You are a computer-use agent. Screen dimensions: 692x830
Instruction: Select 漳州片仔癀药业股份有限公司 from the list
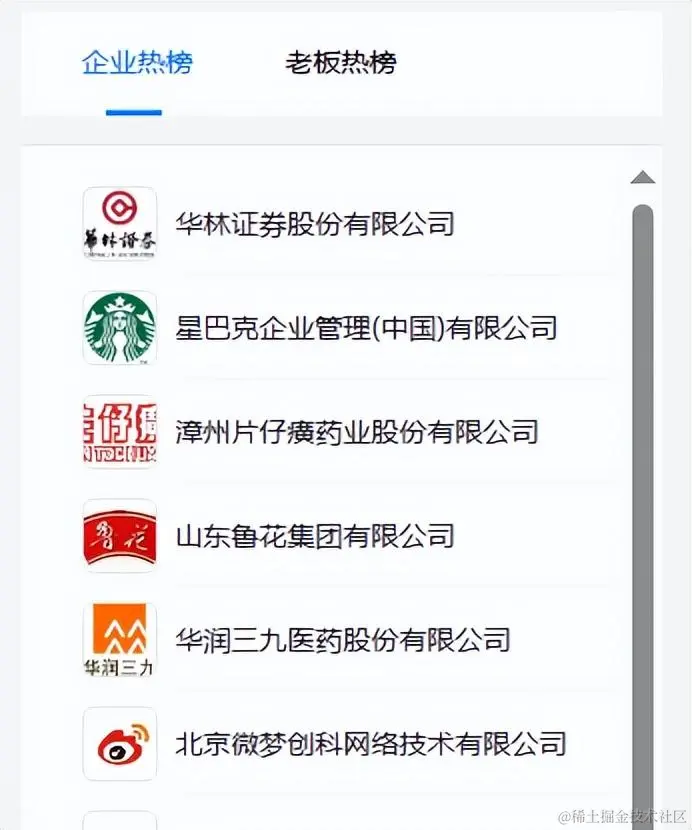356,431
